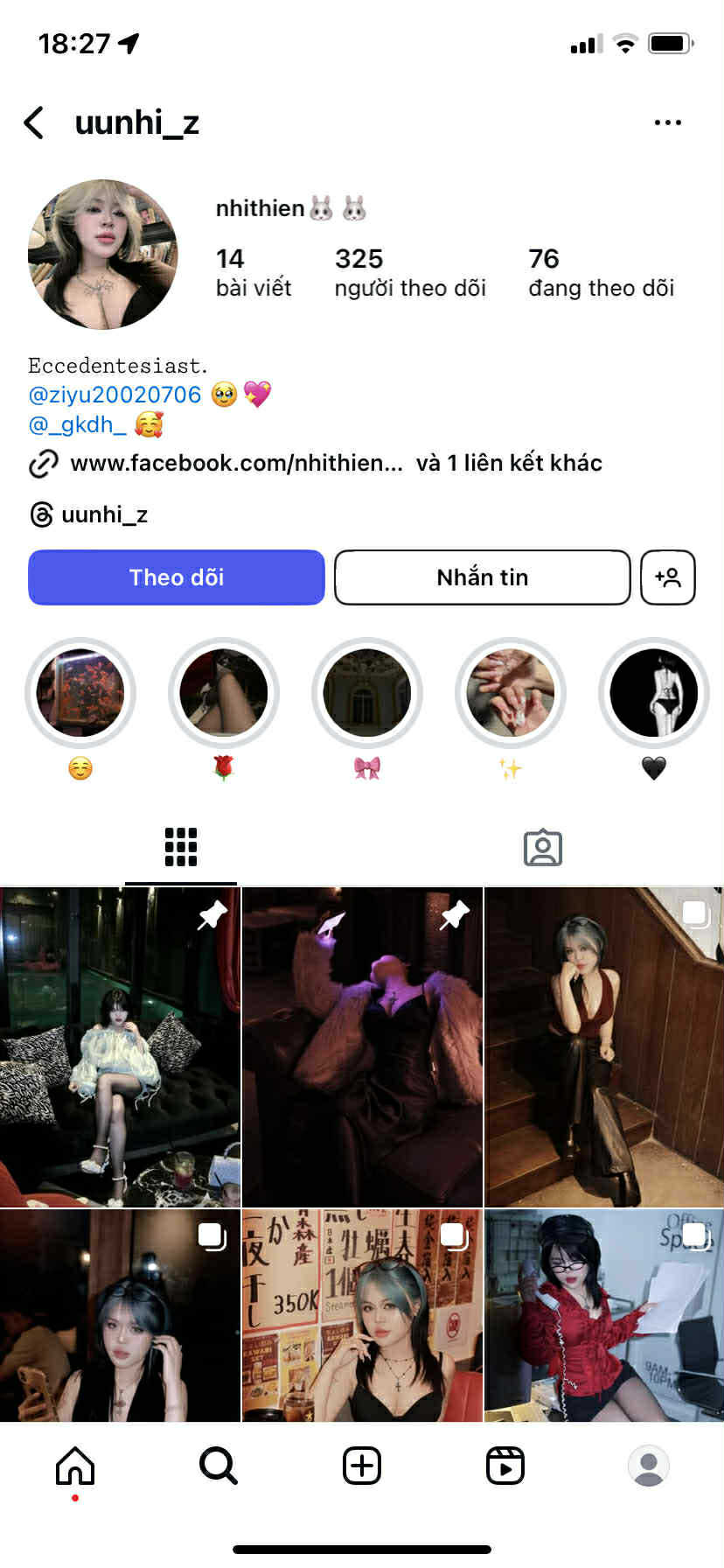Open the Search tab in bottom bar
724x1568 pixels.
click(218, 1465)
